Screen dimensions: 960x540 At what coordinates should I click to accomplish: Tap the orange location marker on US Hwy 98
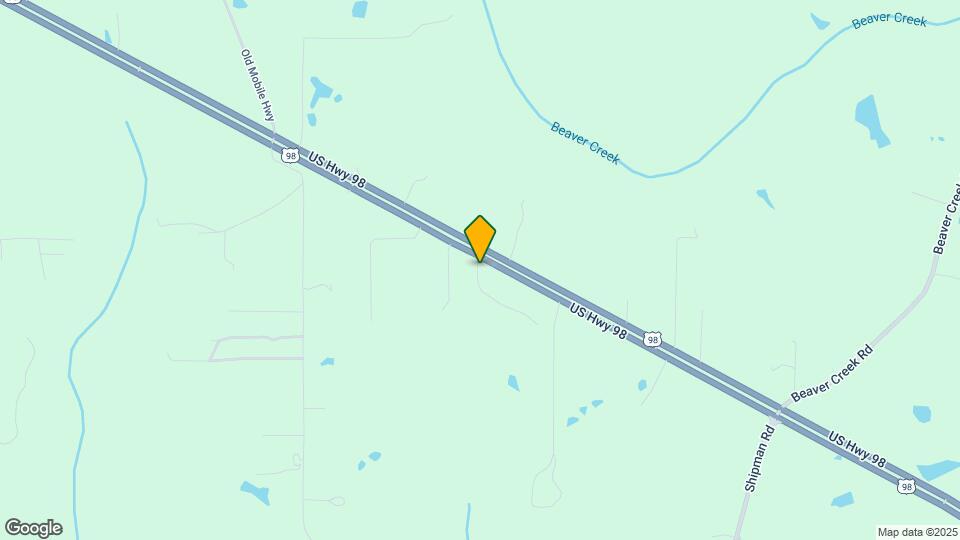[x=480, y=238]
